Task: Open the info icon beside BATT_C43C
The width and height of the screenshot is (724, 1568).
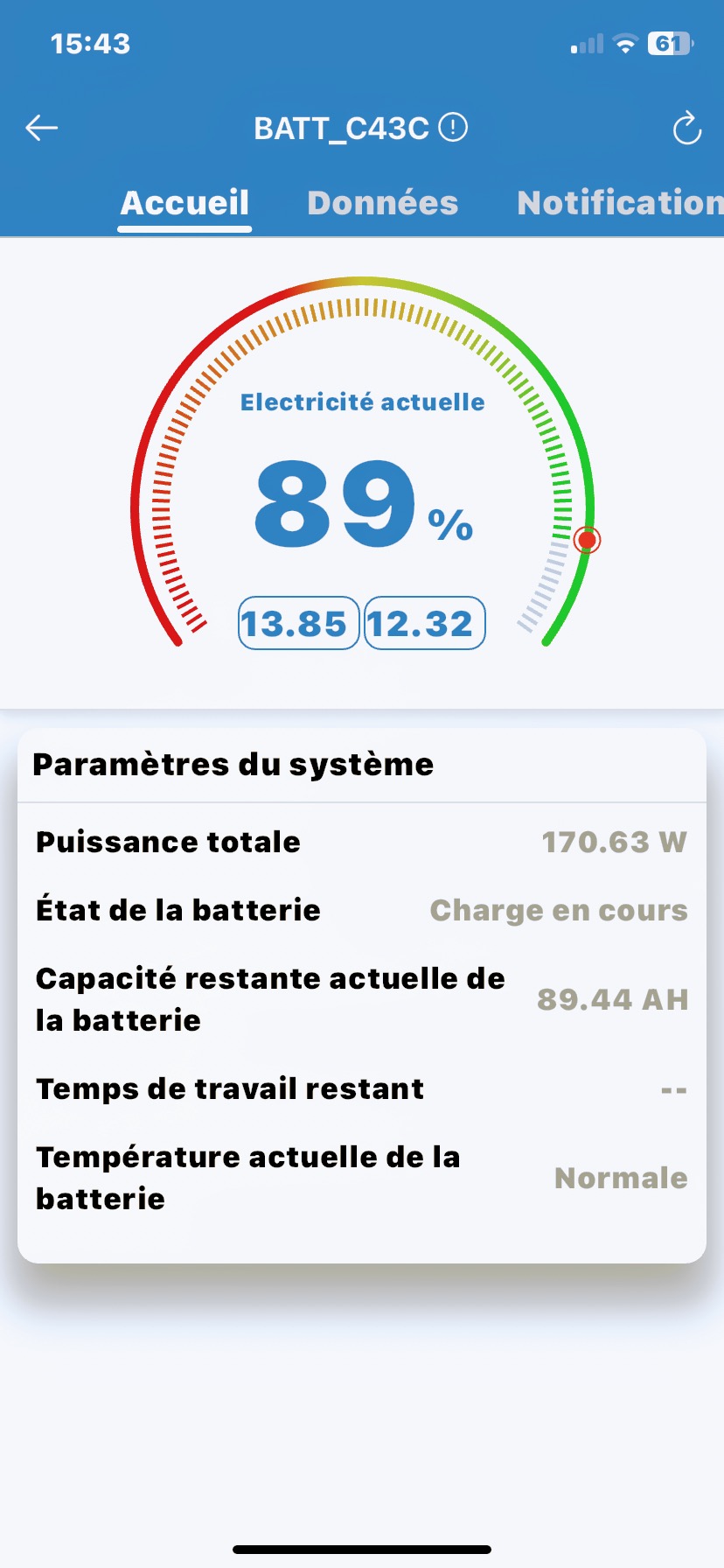Action: coord(453,128)
